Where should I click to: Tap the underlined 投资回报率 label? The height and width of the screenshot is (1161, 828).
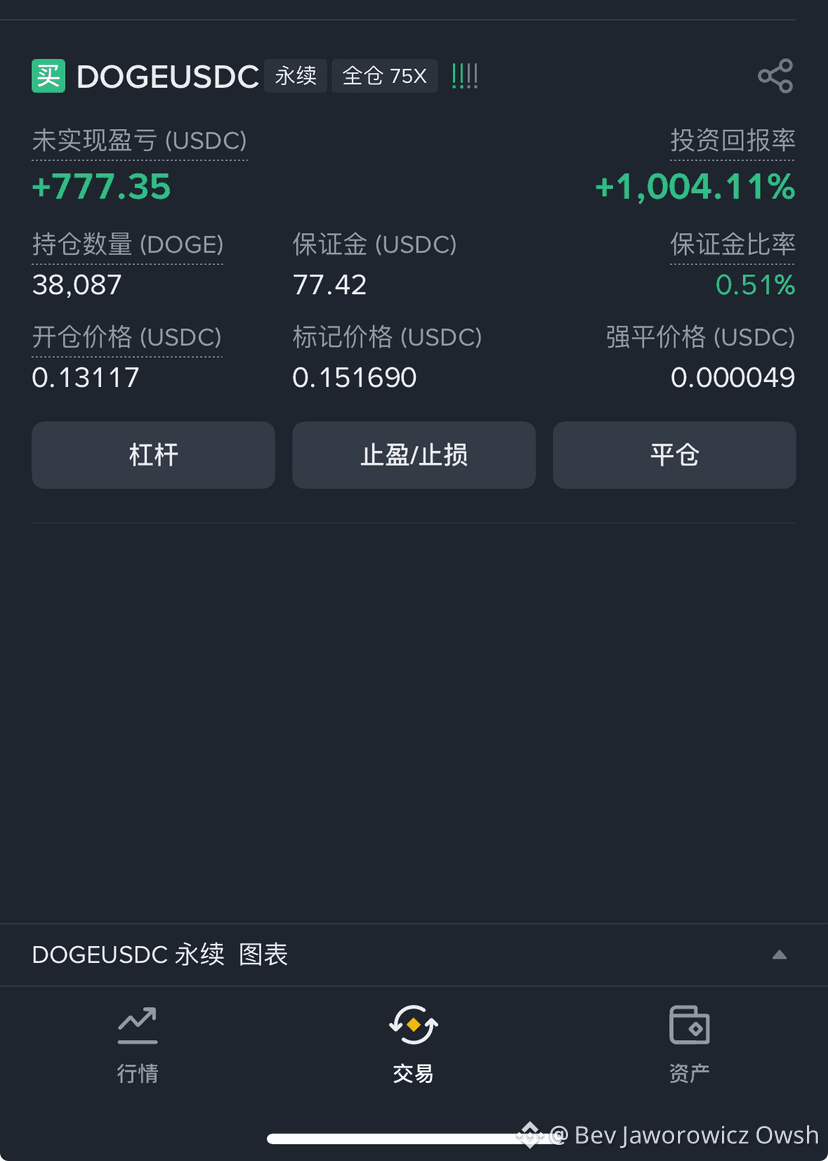[733, 140]
